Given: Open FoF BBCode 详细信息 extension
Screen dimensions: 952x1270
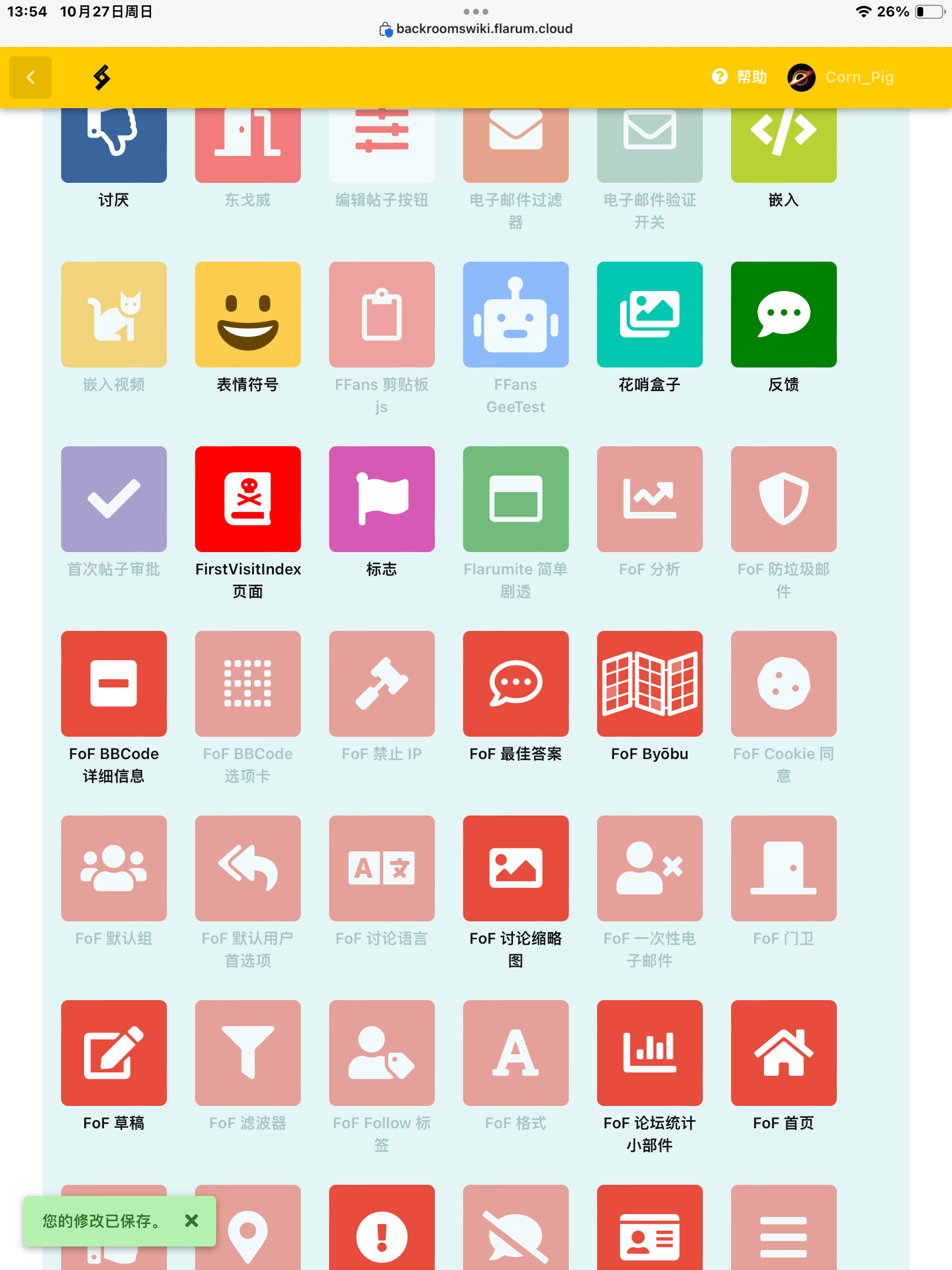Looking at the screenshot, I should (113, 684).
